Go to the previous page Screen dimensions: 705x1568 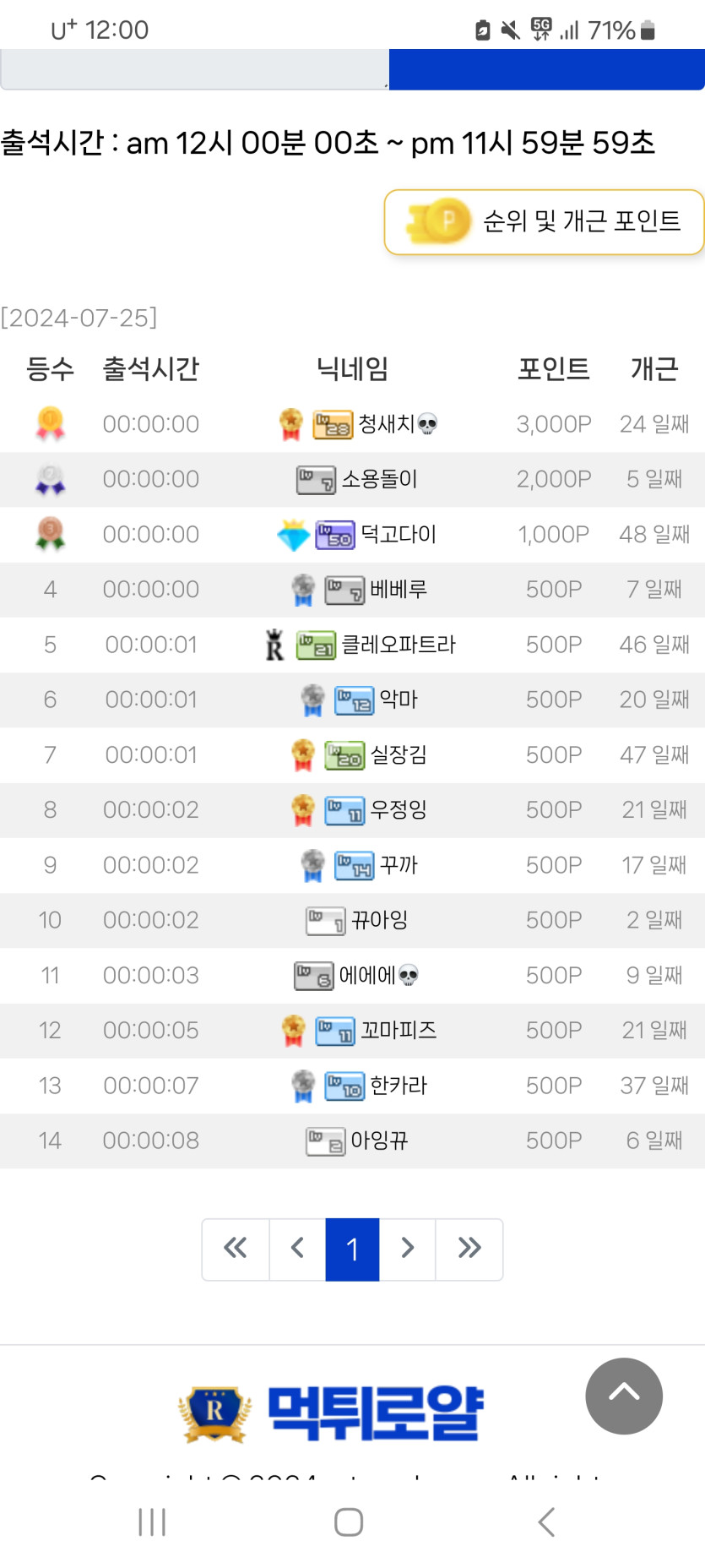[x=297, y=1249]
